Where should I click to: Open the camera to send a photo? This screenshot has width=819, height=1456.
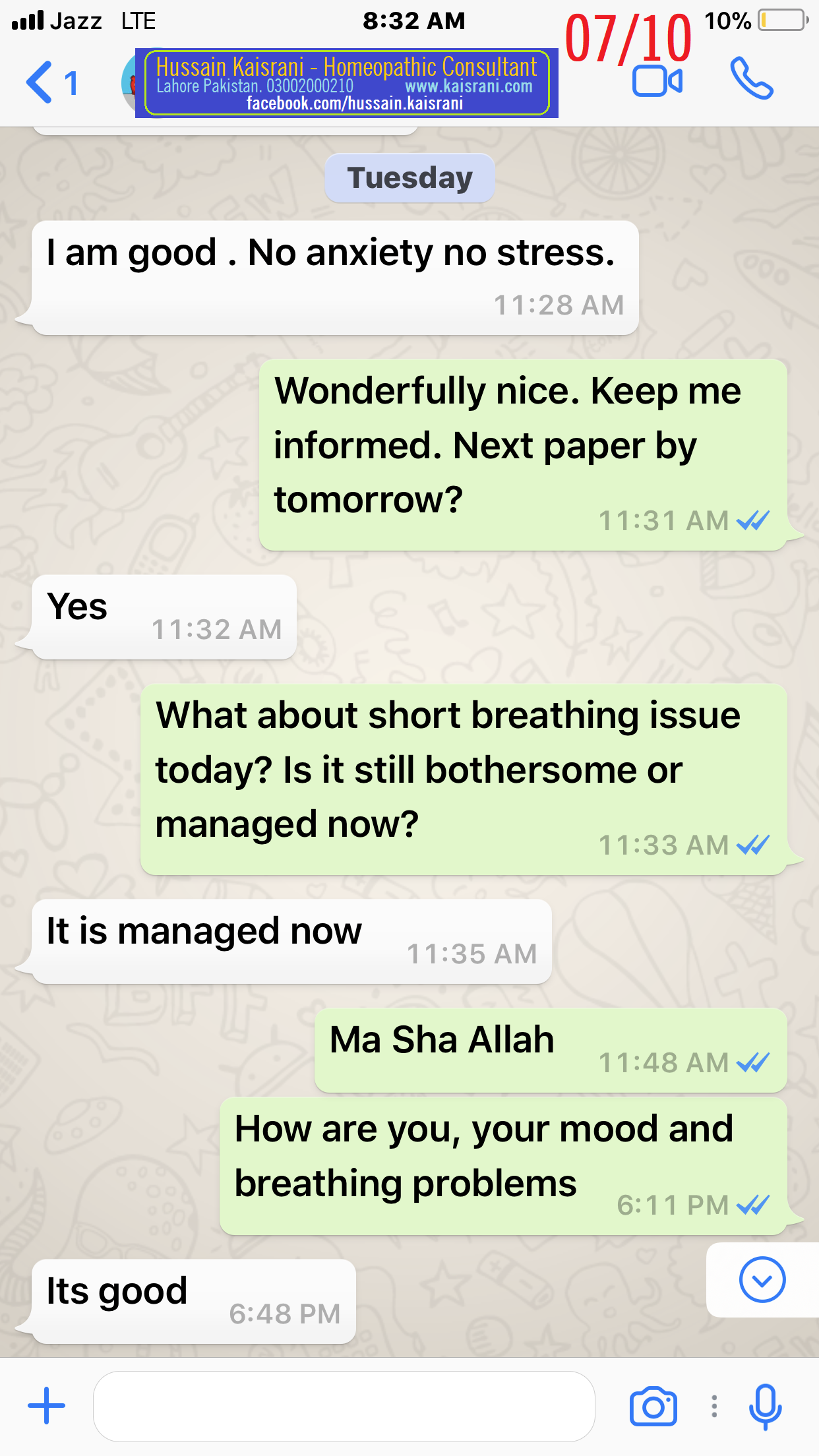(x=653, y=1406)
